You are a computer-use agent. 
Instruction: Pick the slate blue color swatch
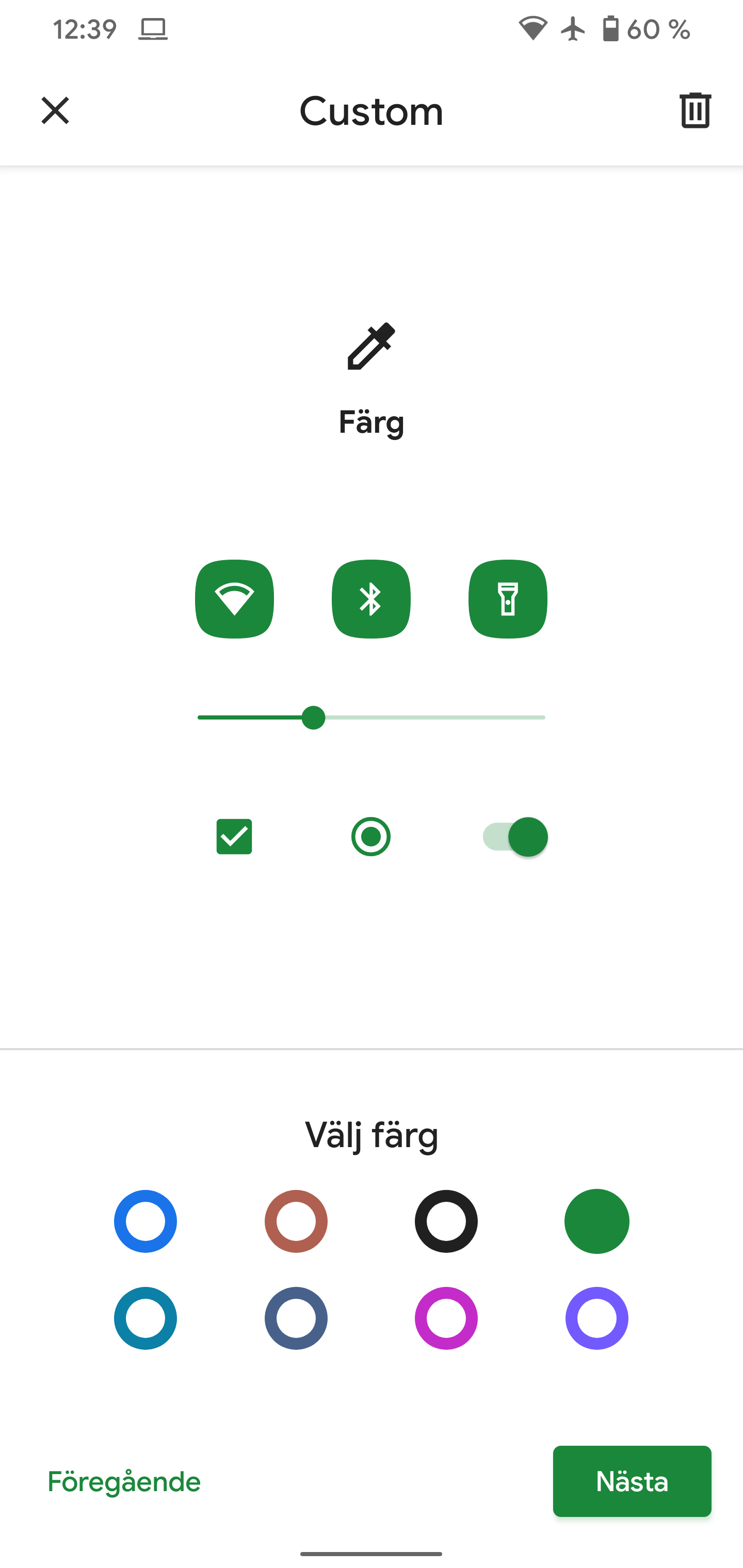point(296,1318)
